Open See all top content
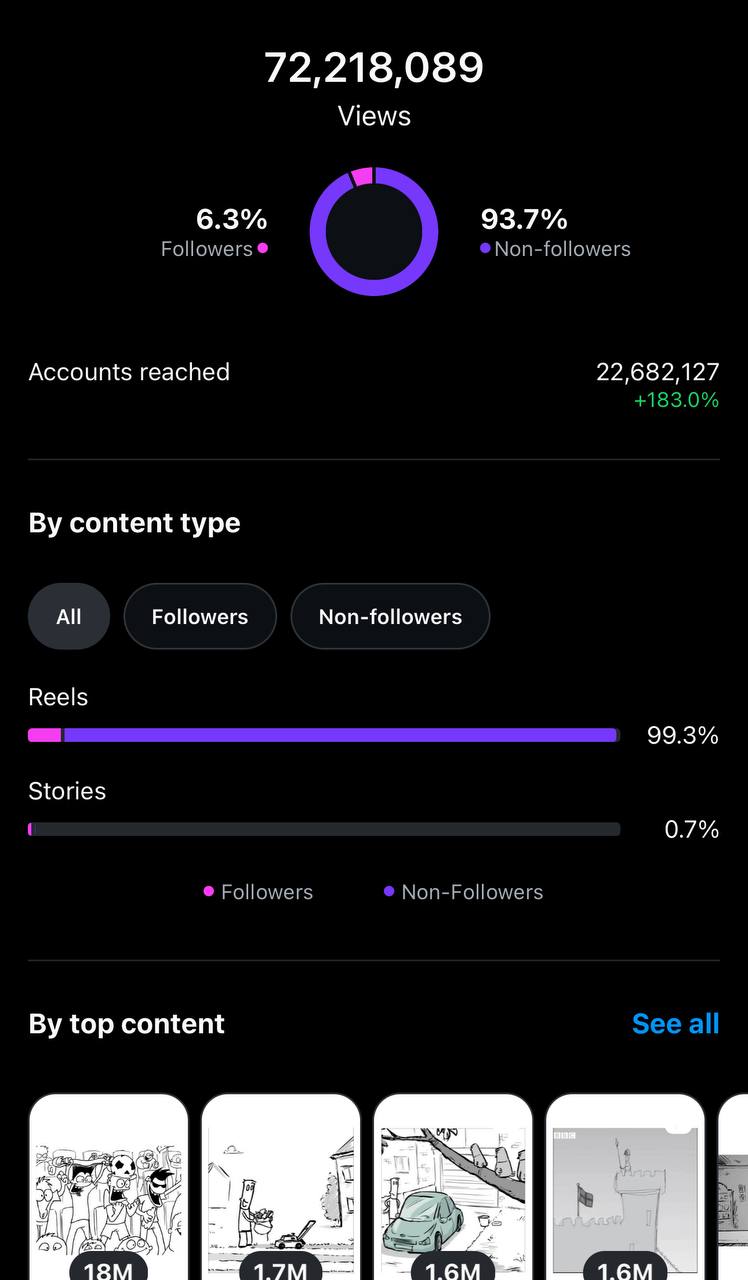Image resolution: width=748 pixels, height=1280 pixels. [x=676, y=1024]
